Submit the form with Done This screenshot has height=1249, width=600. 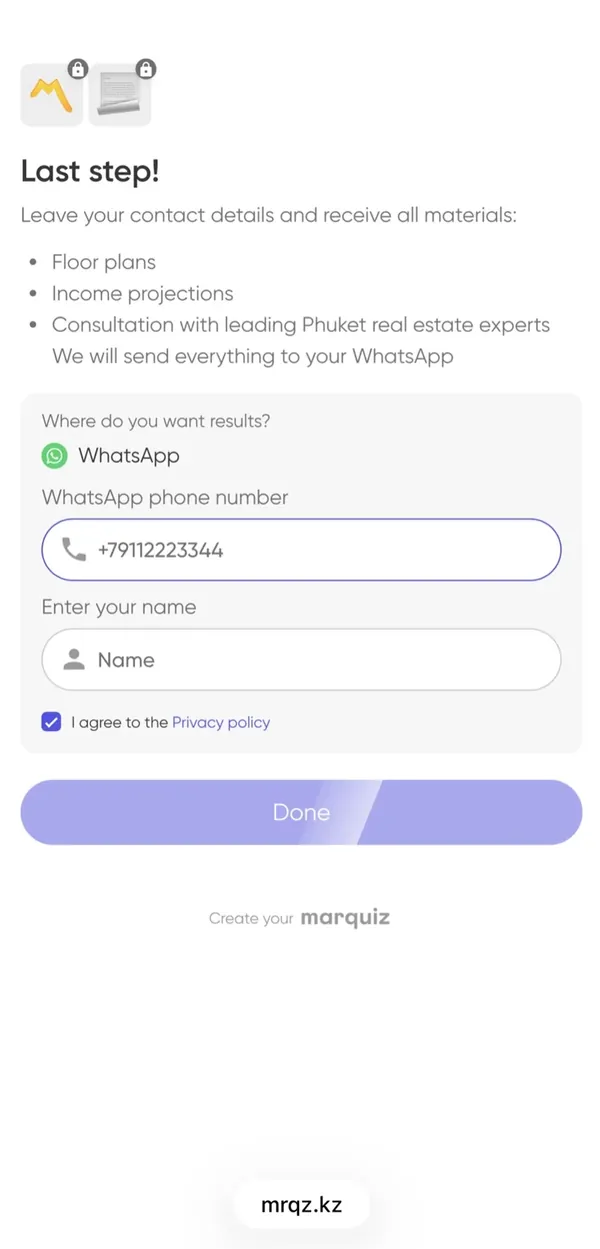coord(301,813)
